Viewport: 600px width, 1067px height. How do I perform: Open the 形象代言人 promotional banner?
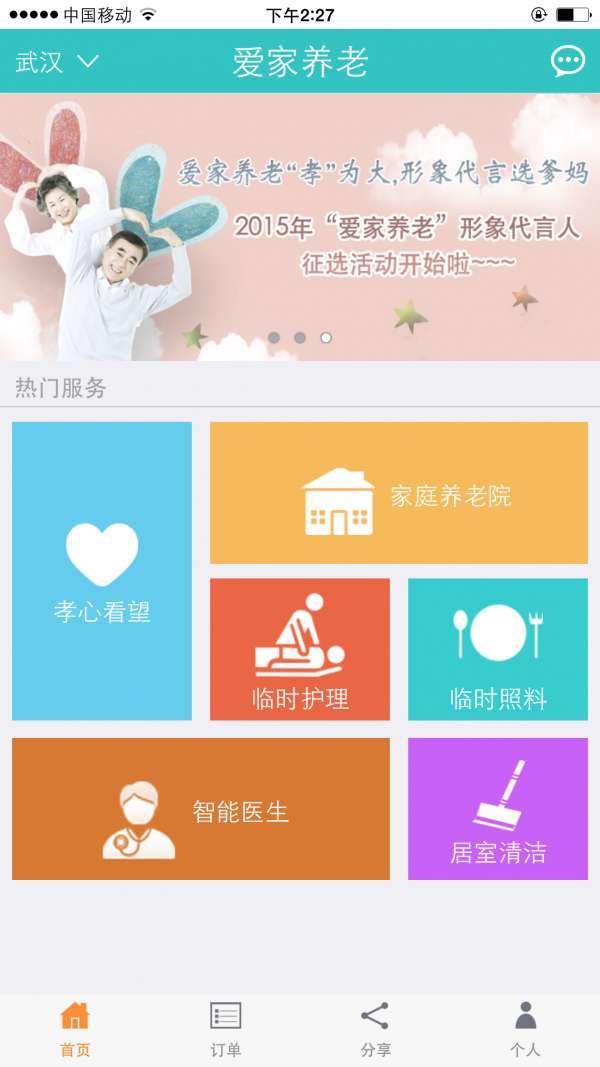(300, 227)
